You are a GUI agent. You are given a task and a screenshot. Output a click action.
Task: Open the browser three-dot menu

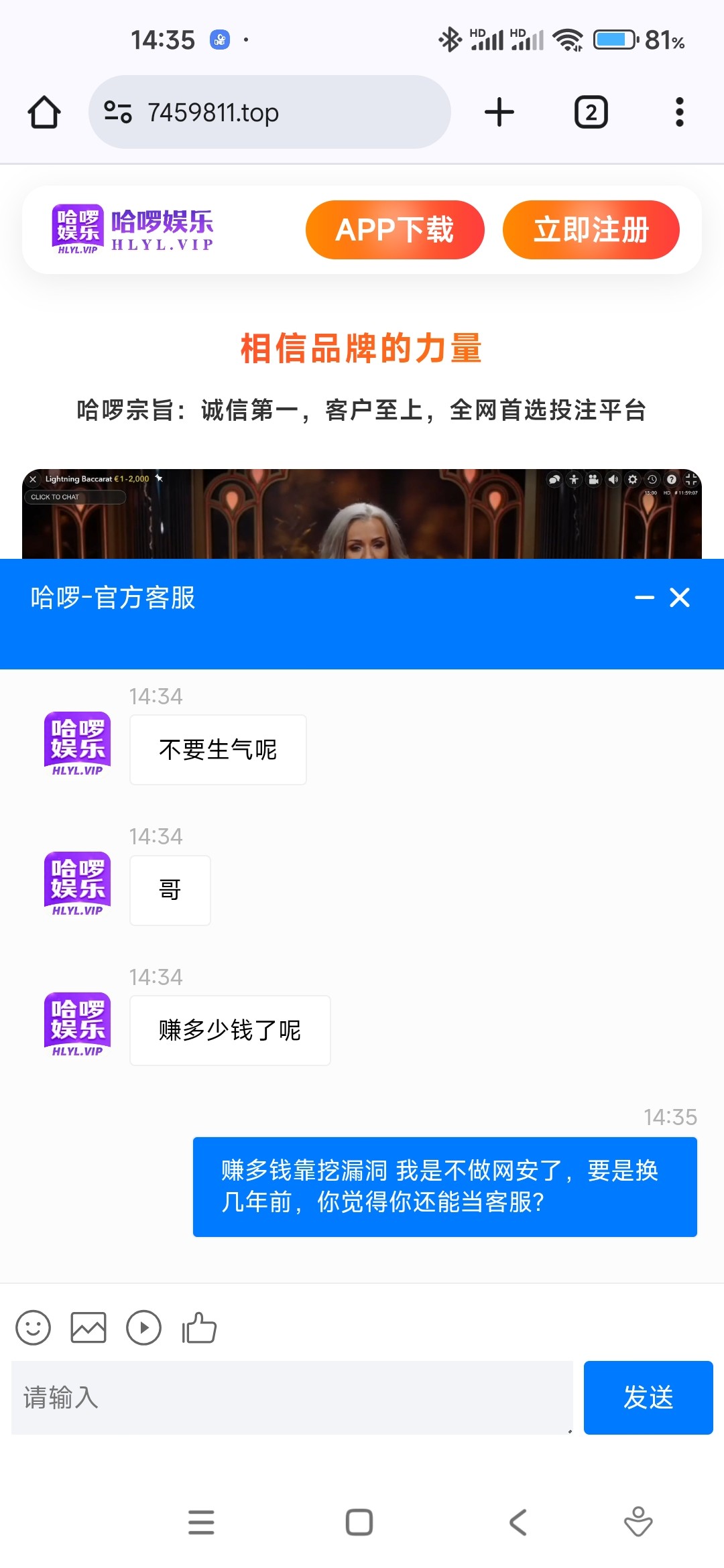[679, 111]
